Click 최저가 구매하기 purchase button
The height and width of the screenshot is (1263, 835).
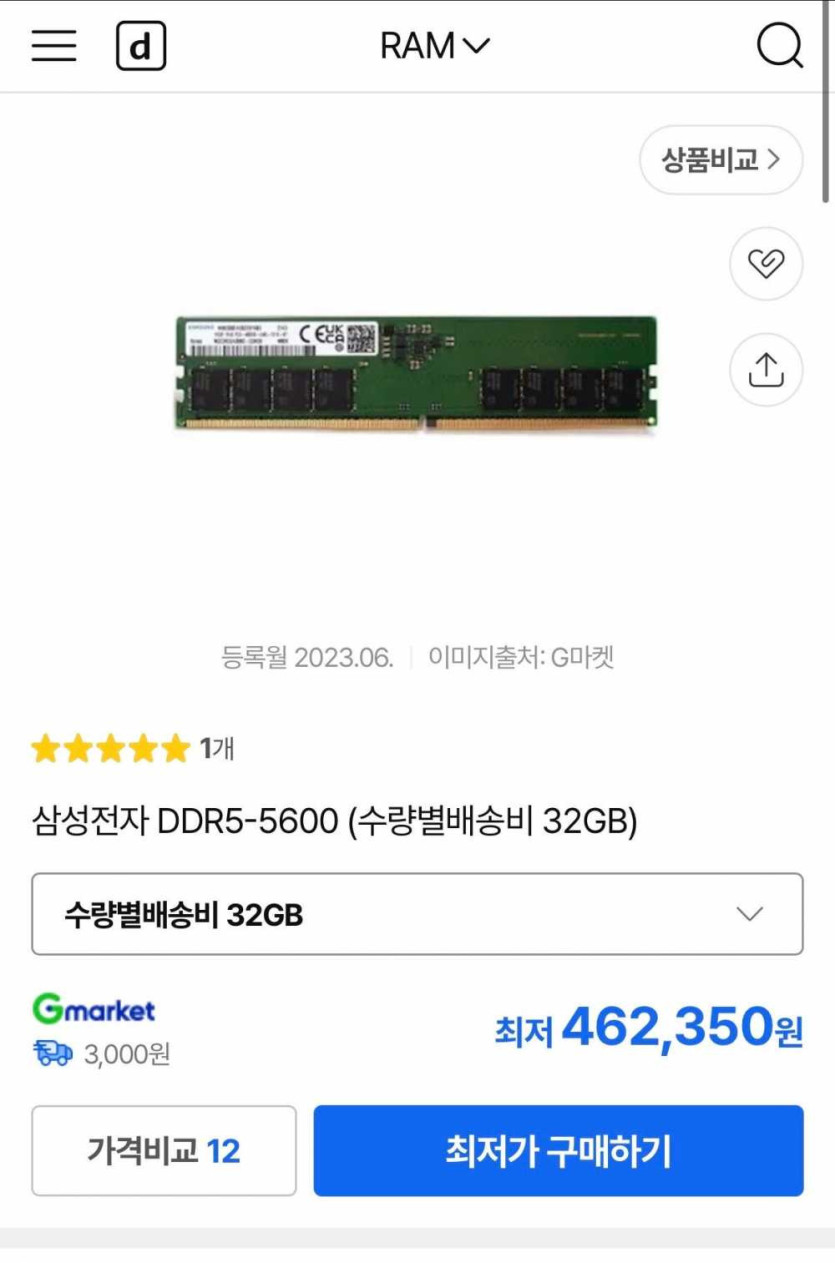click(559, 1151)
